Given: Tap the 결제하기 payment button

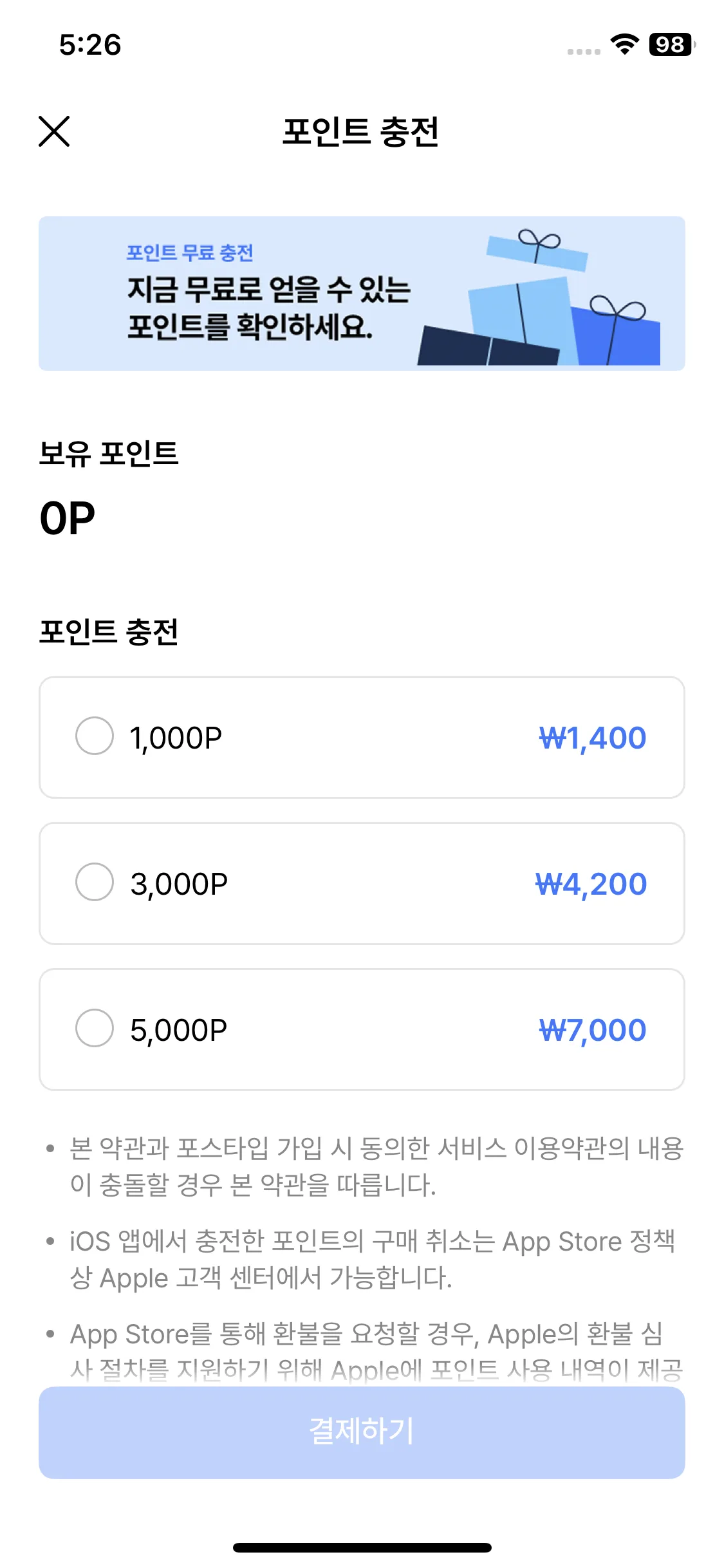Looking at the screenshot, I should (x=362, y=1432).
